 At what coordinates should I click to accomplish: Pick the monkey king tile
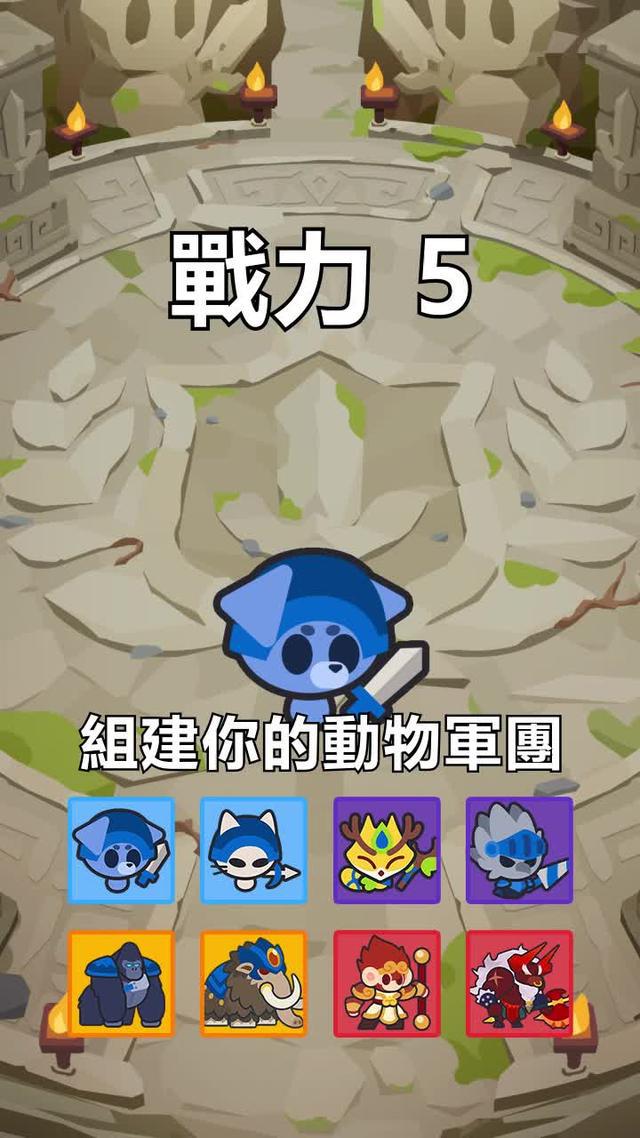[x=386, y=983]
